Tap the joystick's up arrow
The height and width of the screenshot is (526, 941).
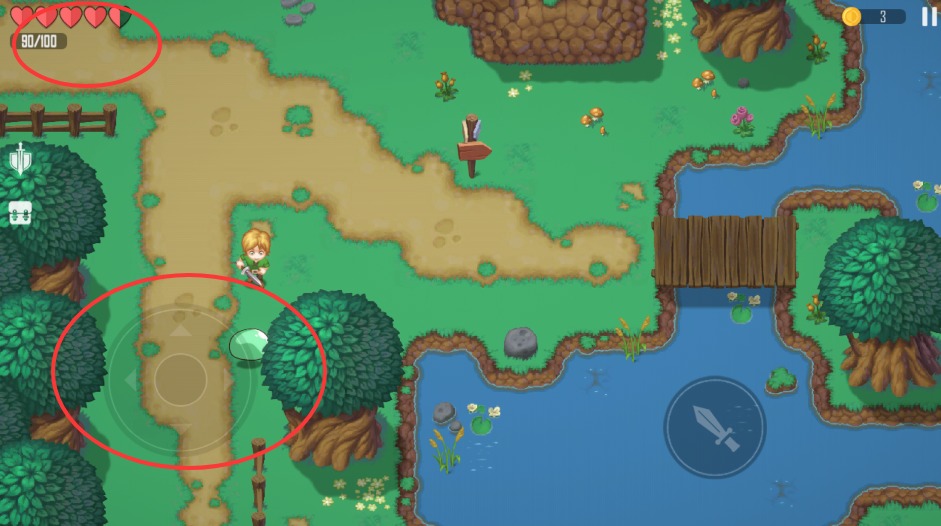[180, 329]
